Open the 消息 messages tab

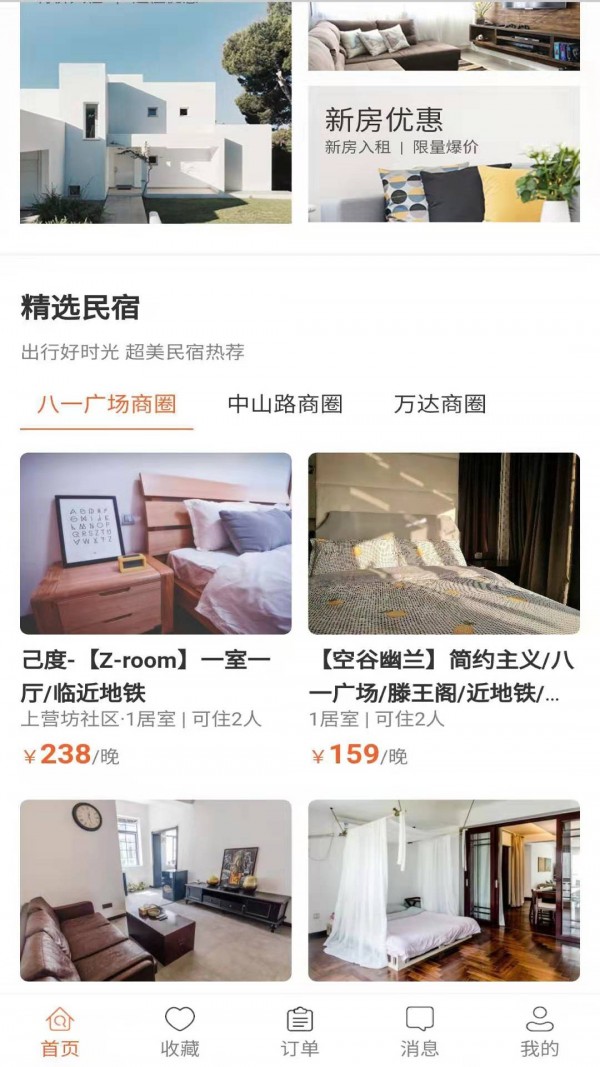(x=420, y=1031)
